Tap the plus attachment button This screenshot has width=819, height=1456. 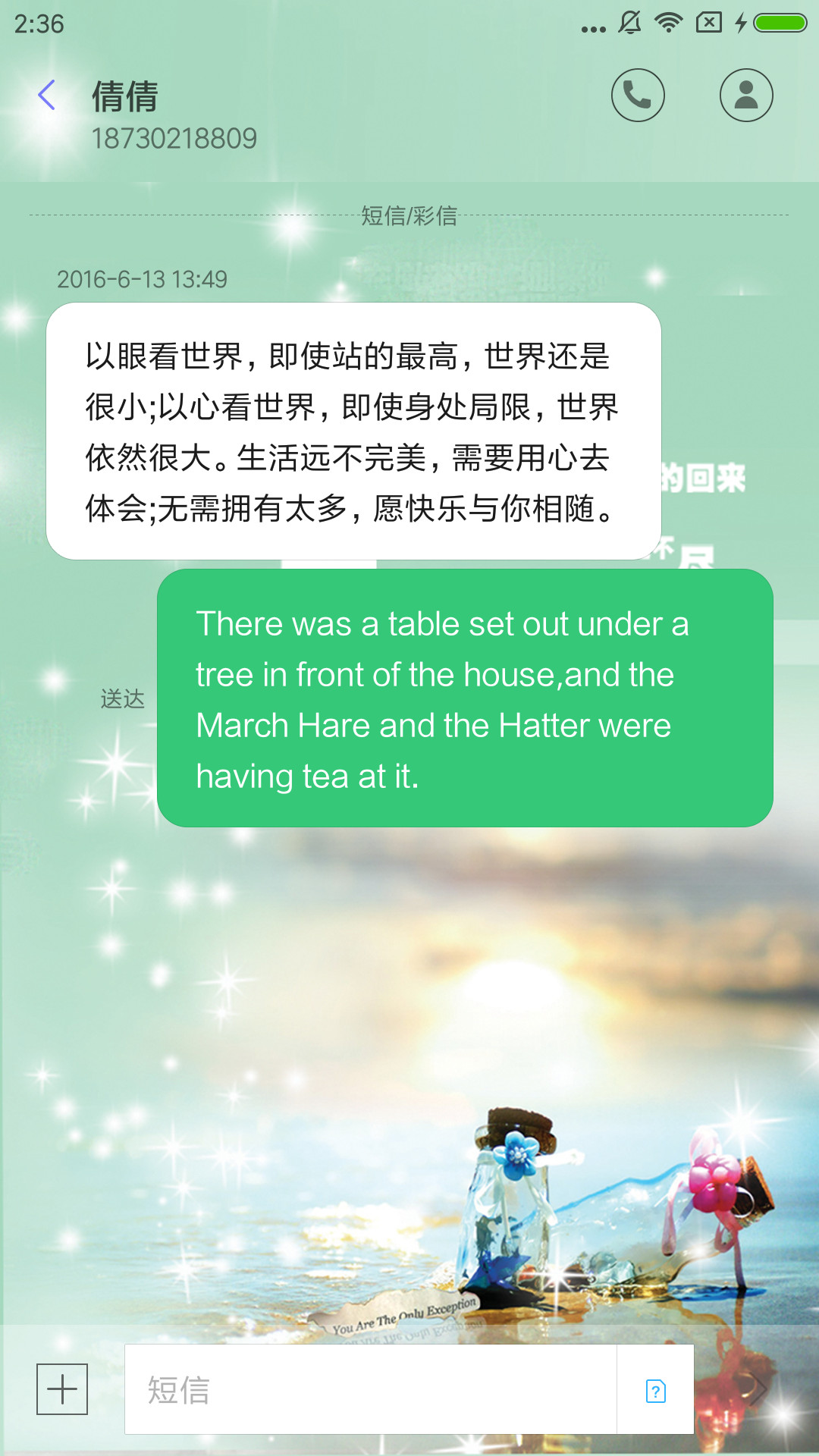coord(62,1389)
